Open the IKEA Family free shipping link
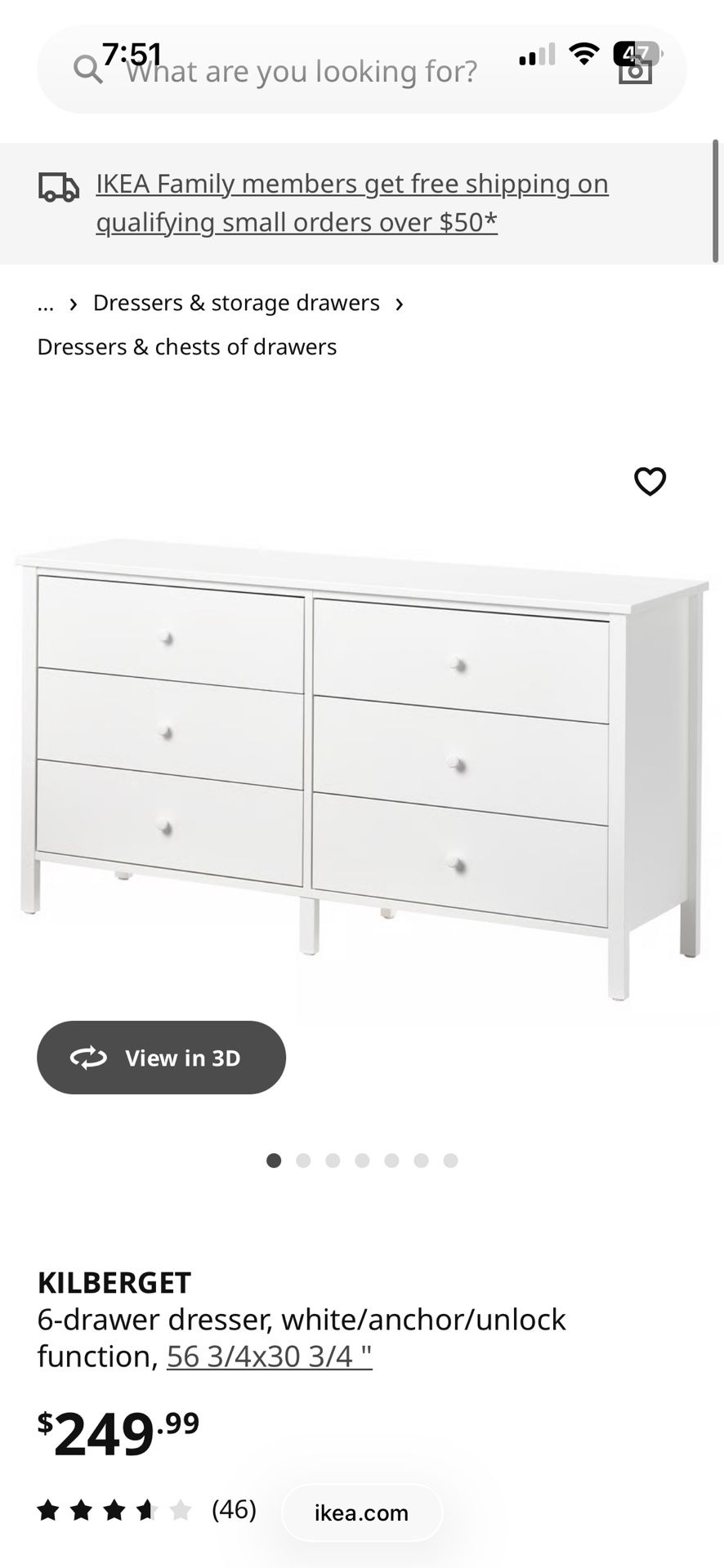Image resolution: width=724 pixels, height=1568 pixels. click(x=351, y=203)
